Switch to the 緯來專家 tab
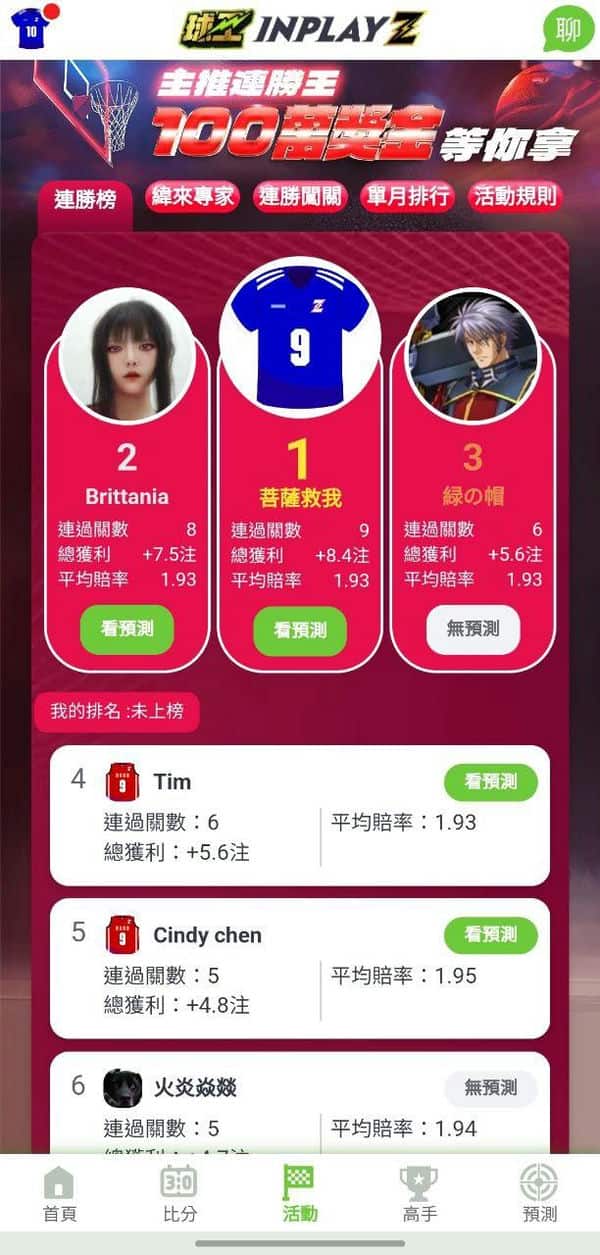 pyautogui.click(x=193, y=196)
